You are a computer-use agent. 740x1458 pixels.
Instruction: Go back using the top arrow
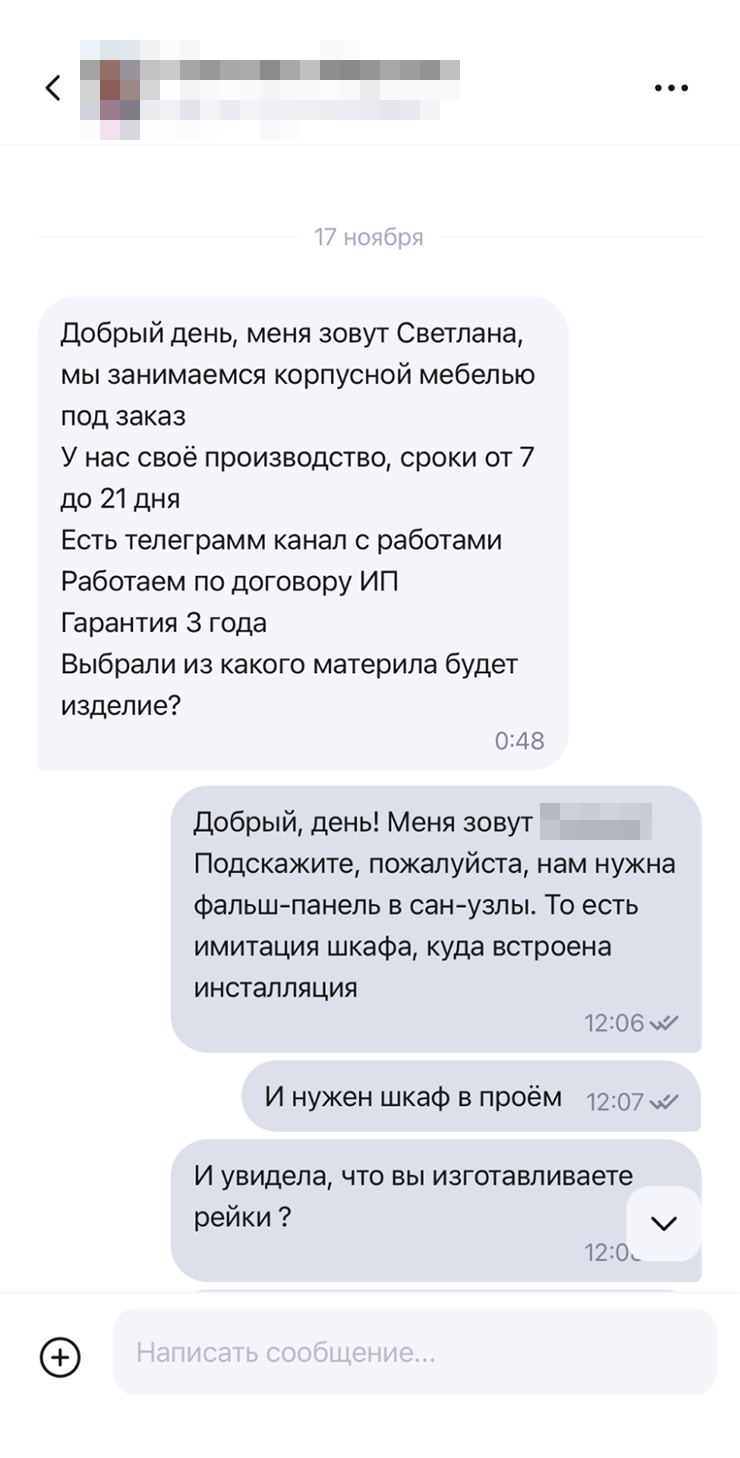[x=54, y=87]
